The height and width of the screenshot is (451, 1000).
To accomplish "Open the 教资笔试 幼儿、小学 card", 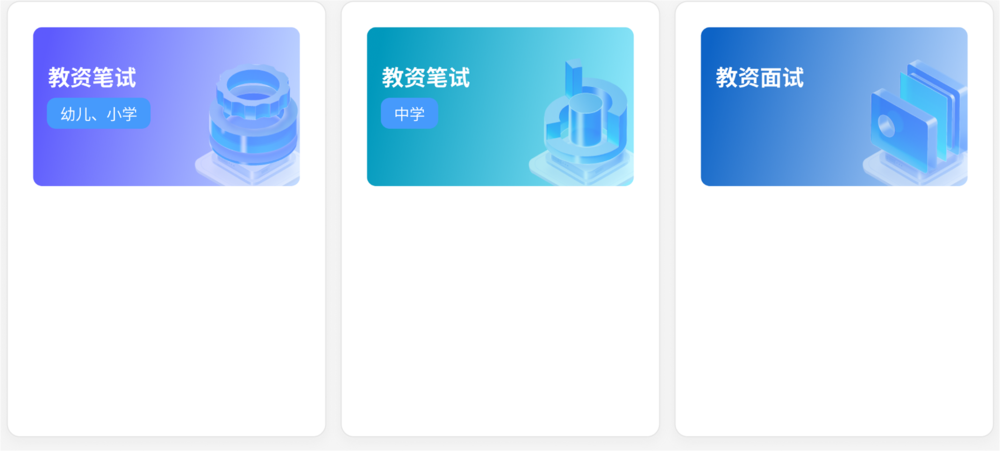I will coord(166,107).
